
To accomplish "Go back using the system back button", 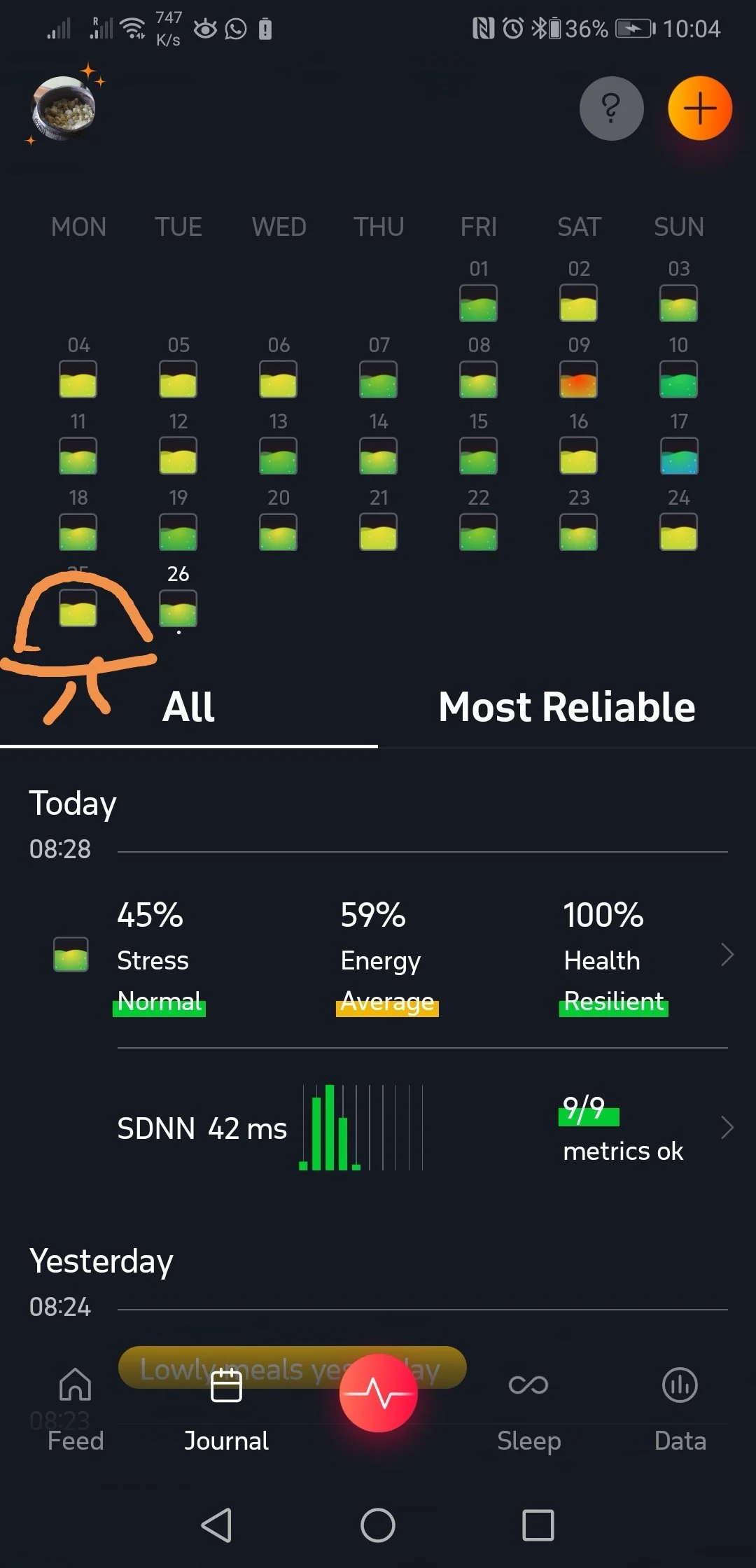I will tap(216, 1525).
